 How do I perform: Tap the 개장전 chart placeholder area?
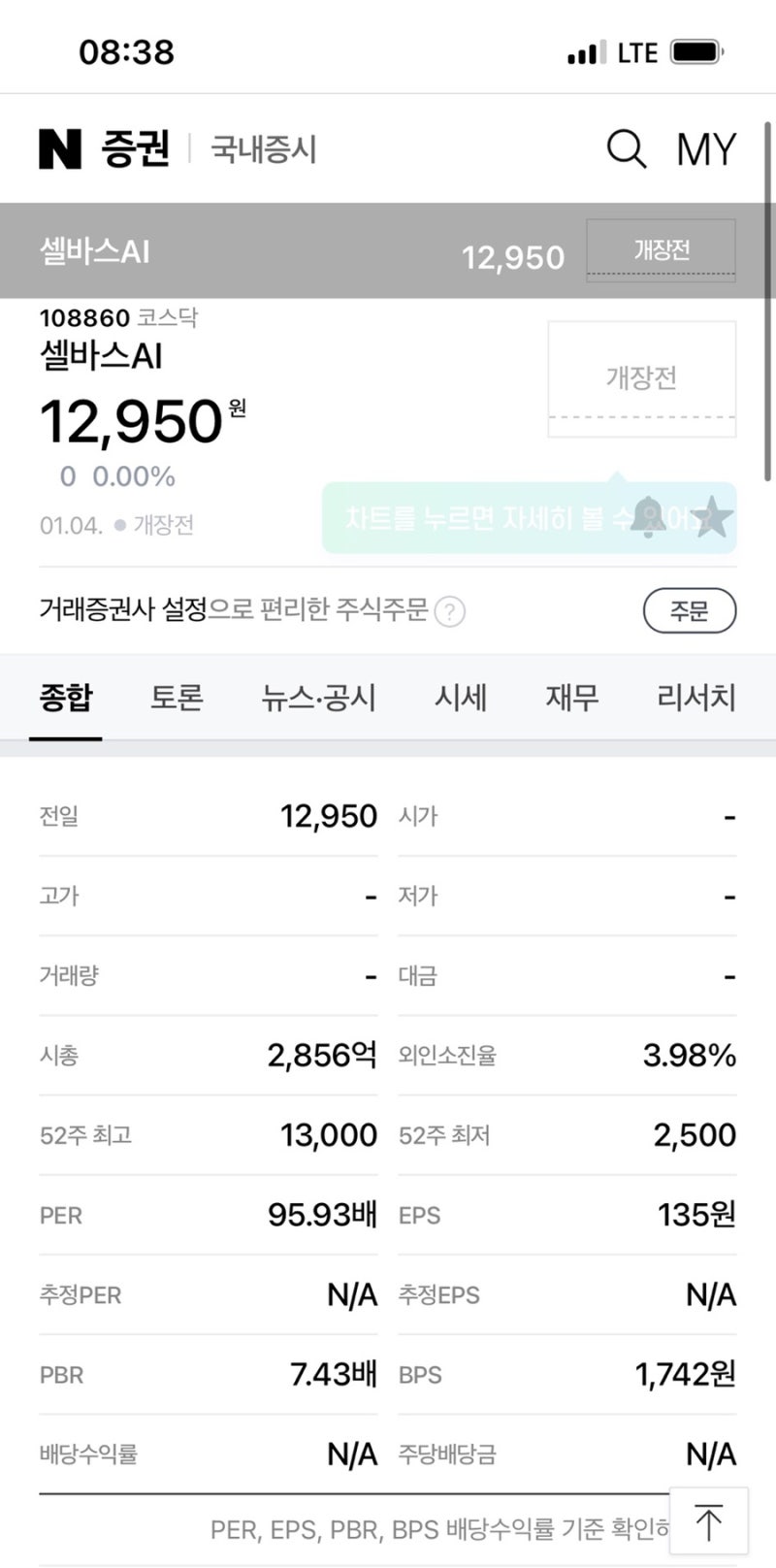tap(642, 377)
